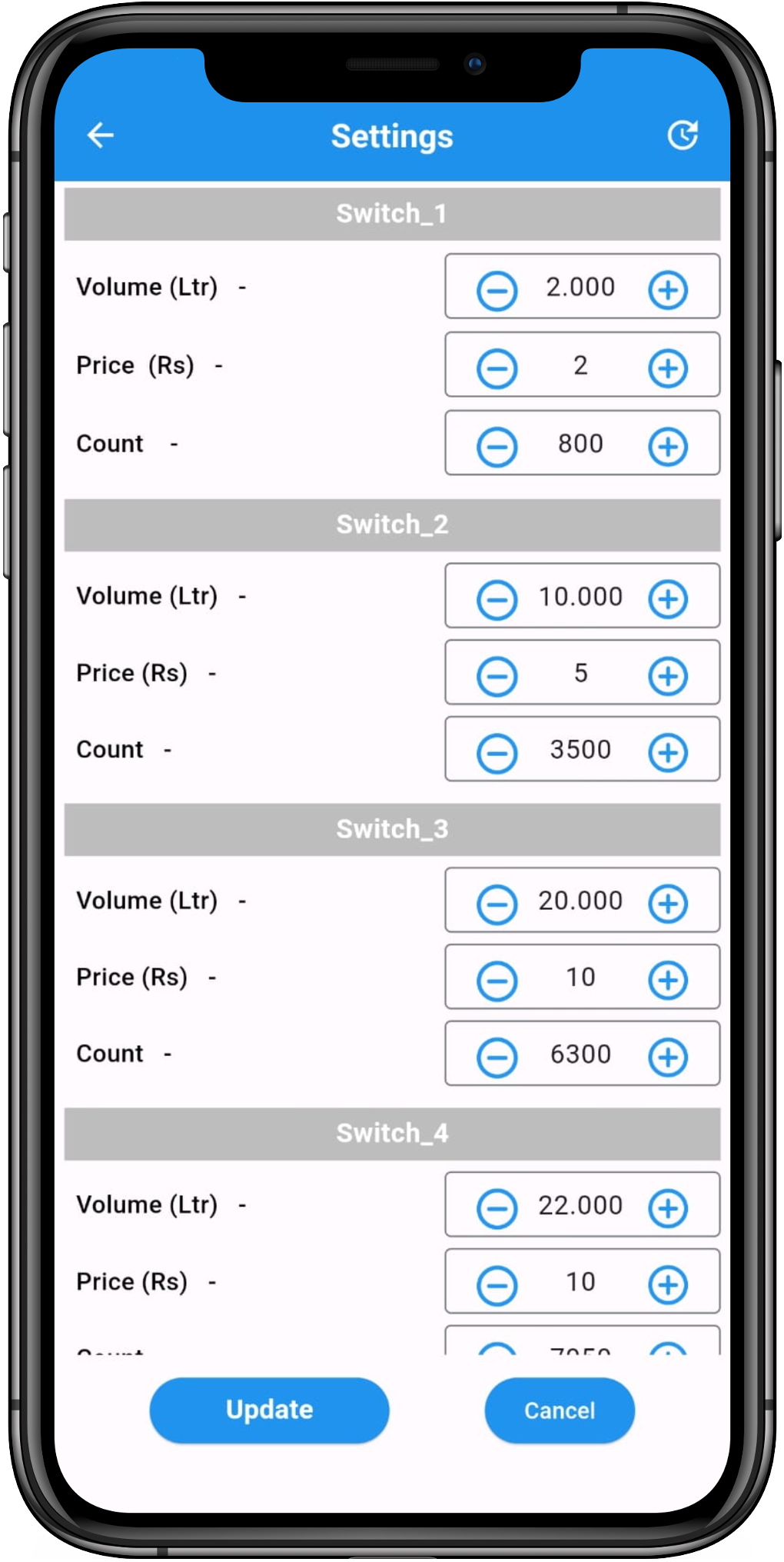
Task: Decrease Switch_1 Volume below 2.000
Action: [x=497, y=291]
